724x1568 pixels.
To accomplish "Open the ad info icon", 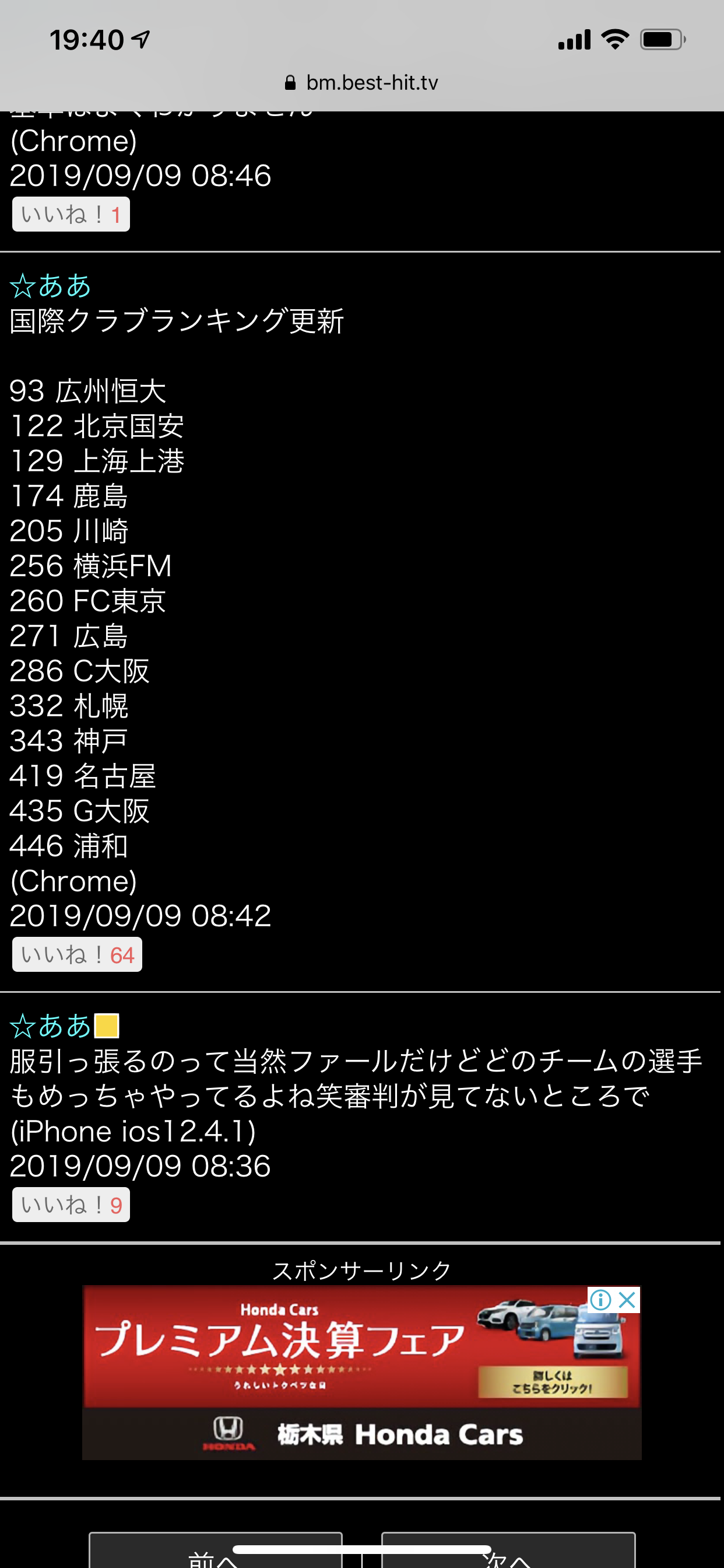I will [600, 1300].
